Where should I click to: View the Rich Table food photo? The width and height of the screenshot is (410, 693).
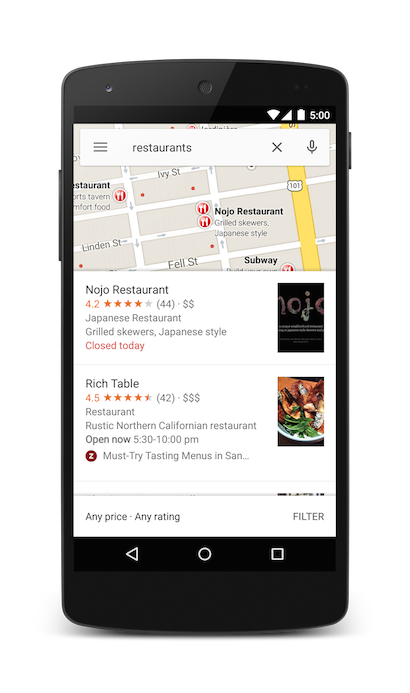[301, 411]
